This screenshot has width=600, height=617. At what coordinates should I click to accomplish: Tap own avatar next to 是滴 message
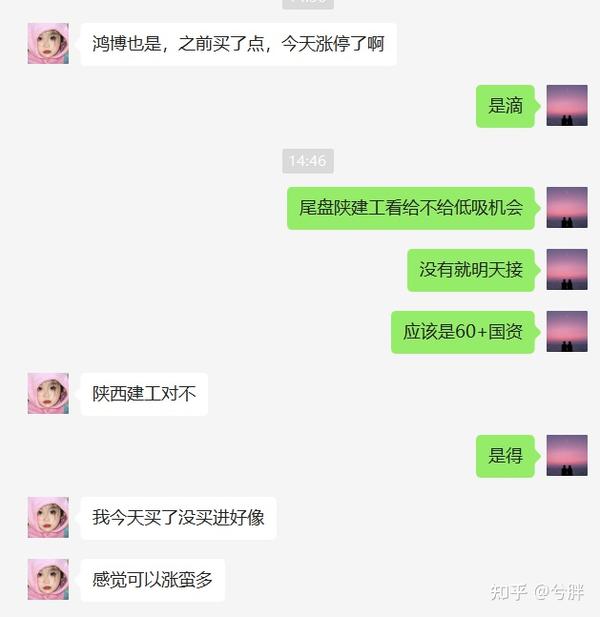(567, 106)
